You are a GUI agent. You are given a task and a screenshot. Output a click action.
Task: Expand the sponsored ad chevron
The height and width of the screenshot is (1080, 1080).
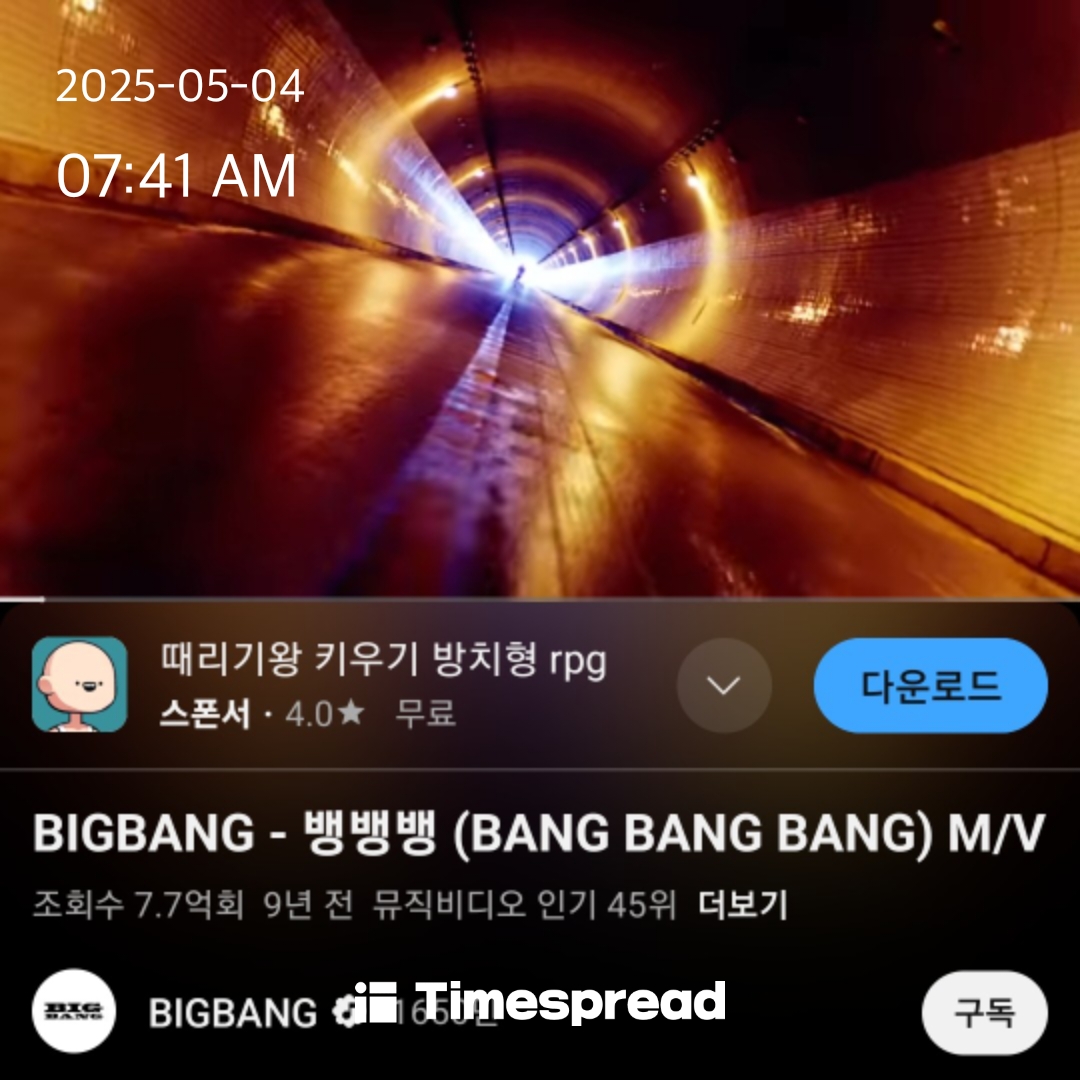click(x=723, y=686)
